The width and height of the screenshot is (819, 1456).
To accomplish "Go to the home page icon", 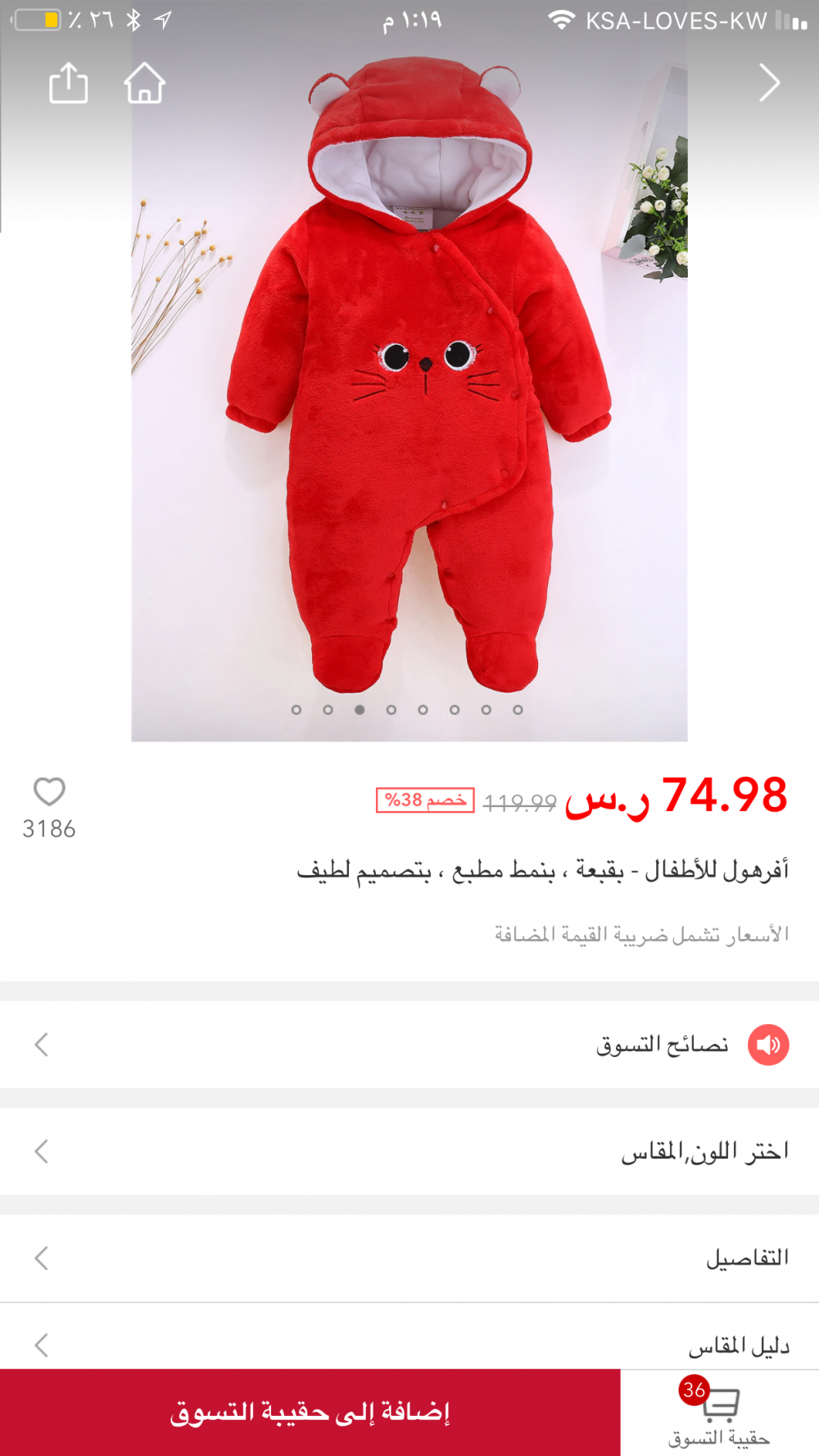I will click(145, 83).
